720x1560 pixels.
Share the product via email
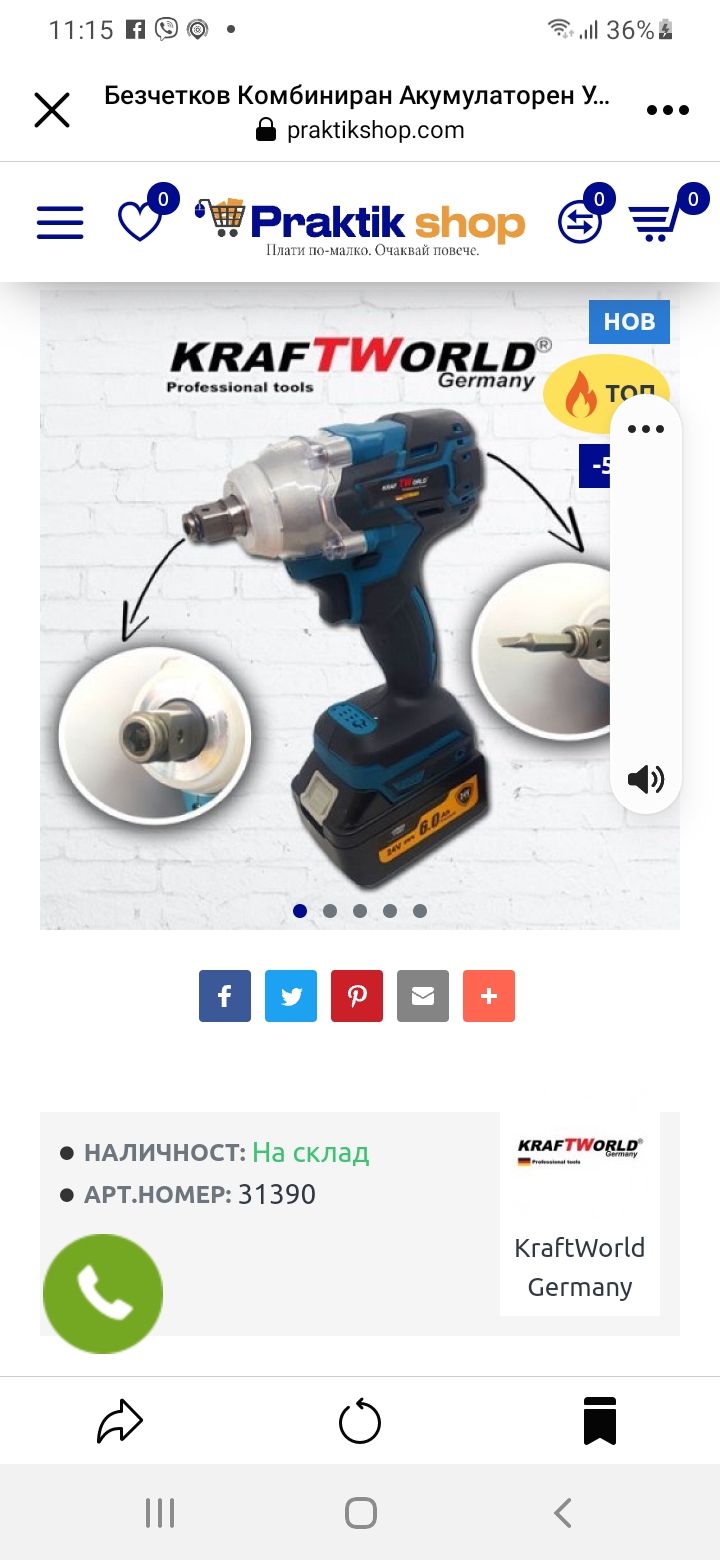[423, 996]
